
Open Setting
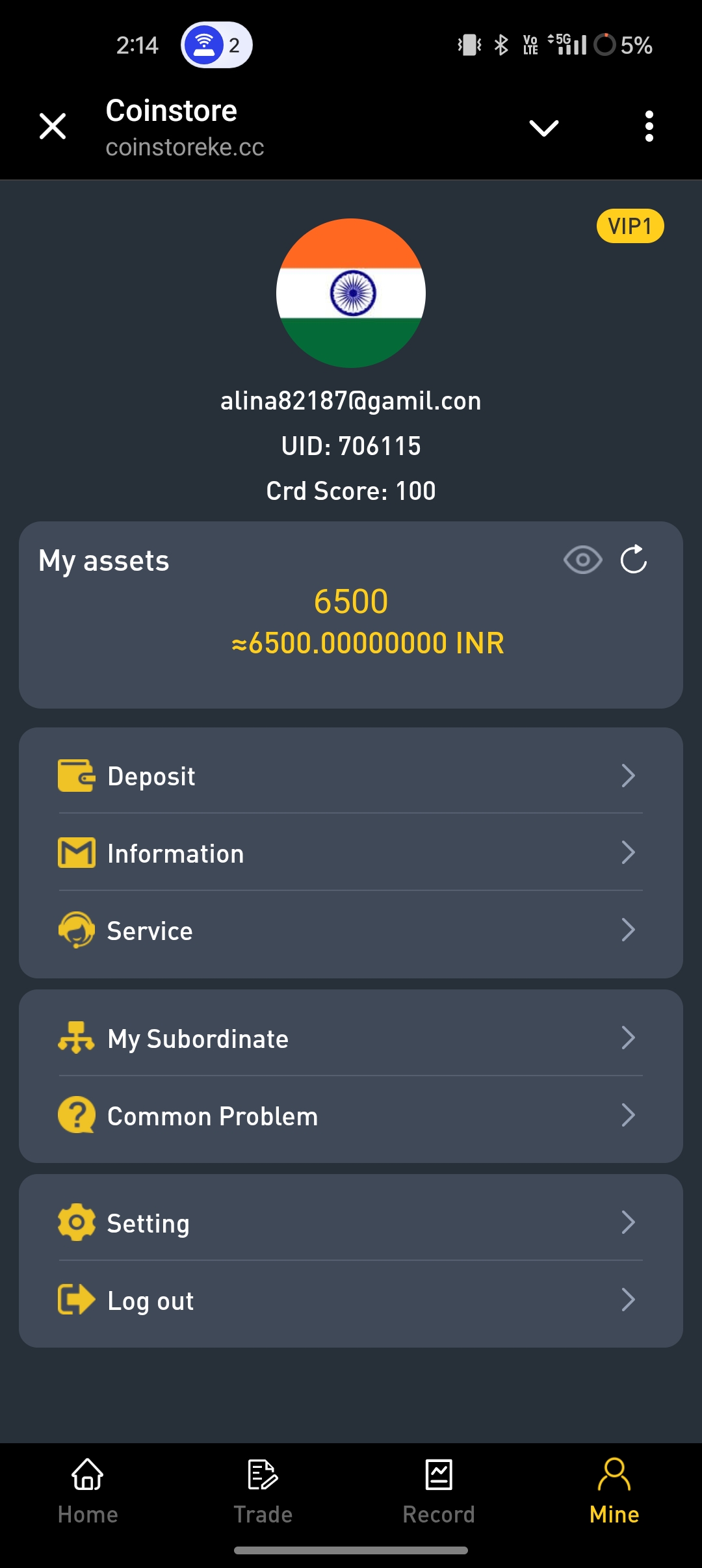click(x=351, y=1223)
